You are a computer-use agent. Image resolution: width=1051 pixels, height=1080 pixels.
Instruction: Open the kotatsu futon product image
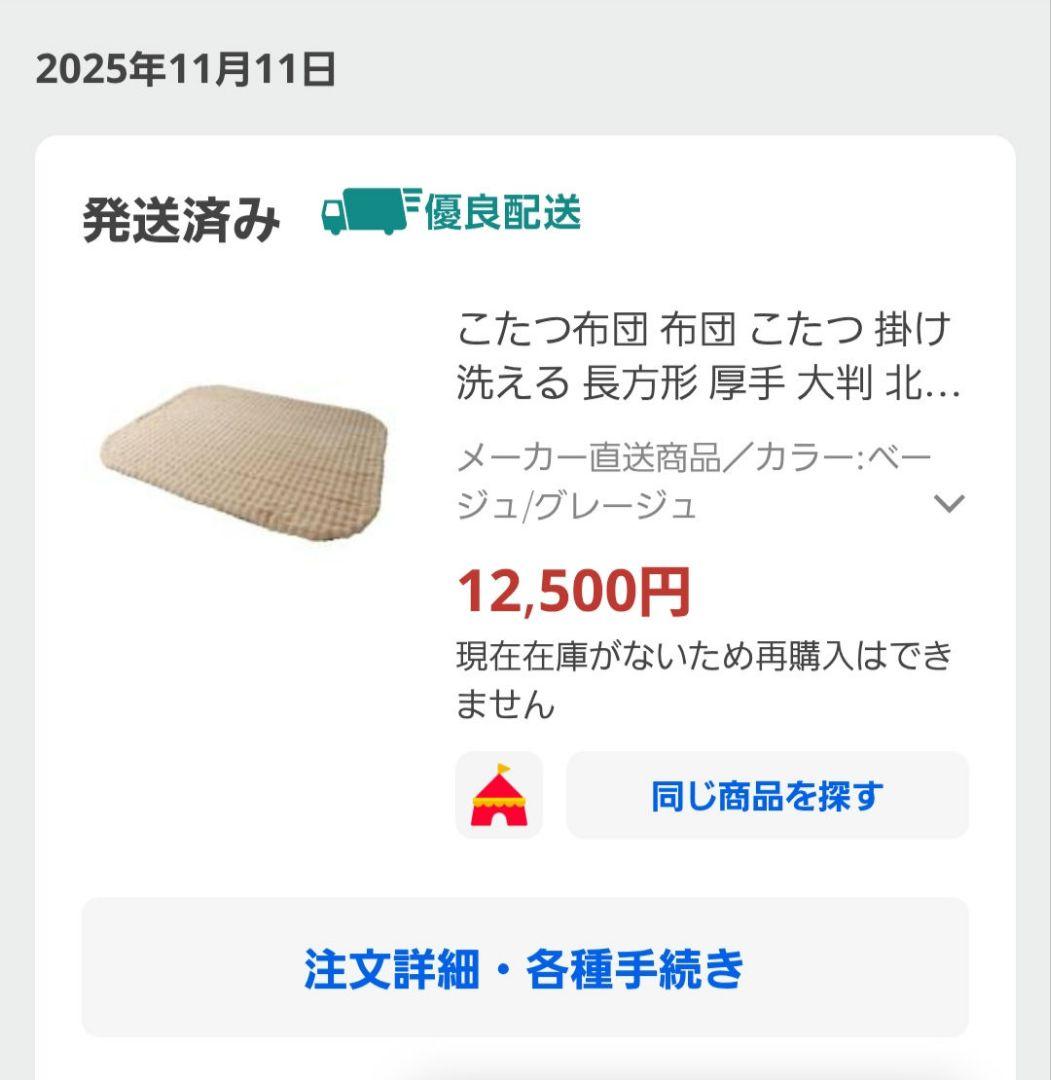pyautogui.click(x=246, y=462)
